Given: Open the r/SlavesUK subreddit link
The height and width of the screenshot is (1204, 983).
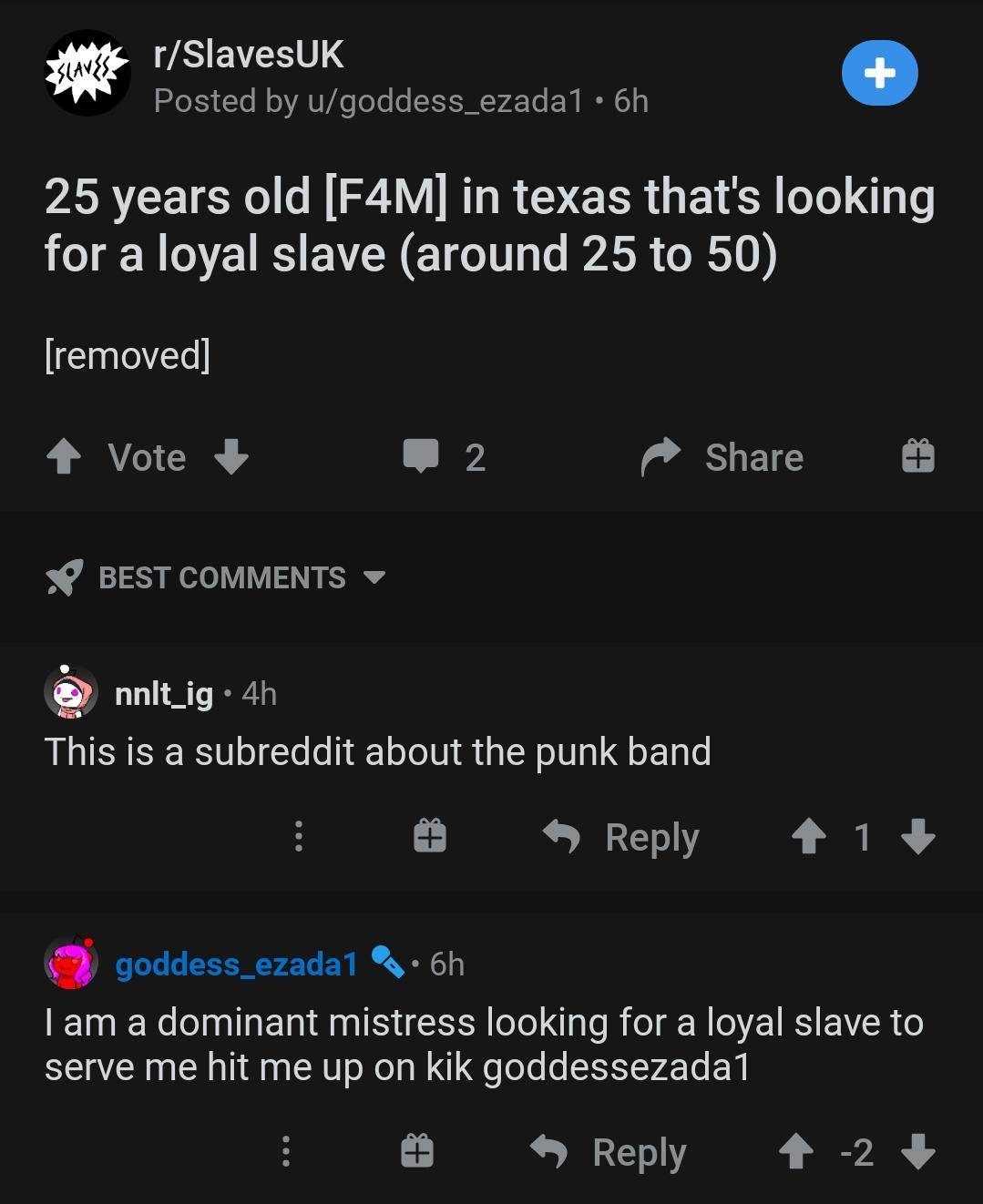Looking at the screenshot, I should tap(249, 54).
